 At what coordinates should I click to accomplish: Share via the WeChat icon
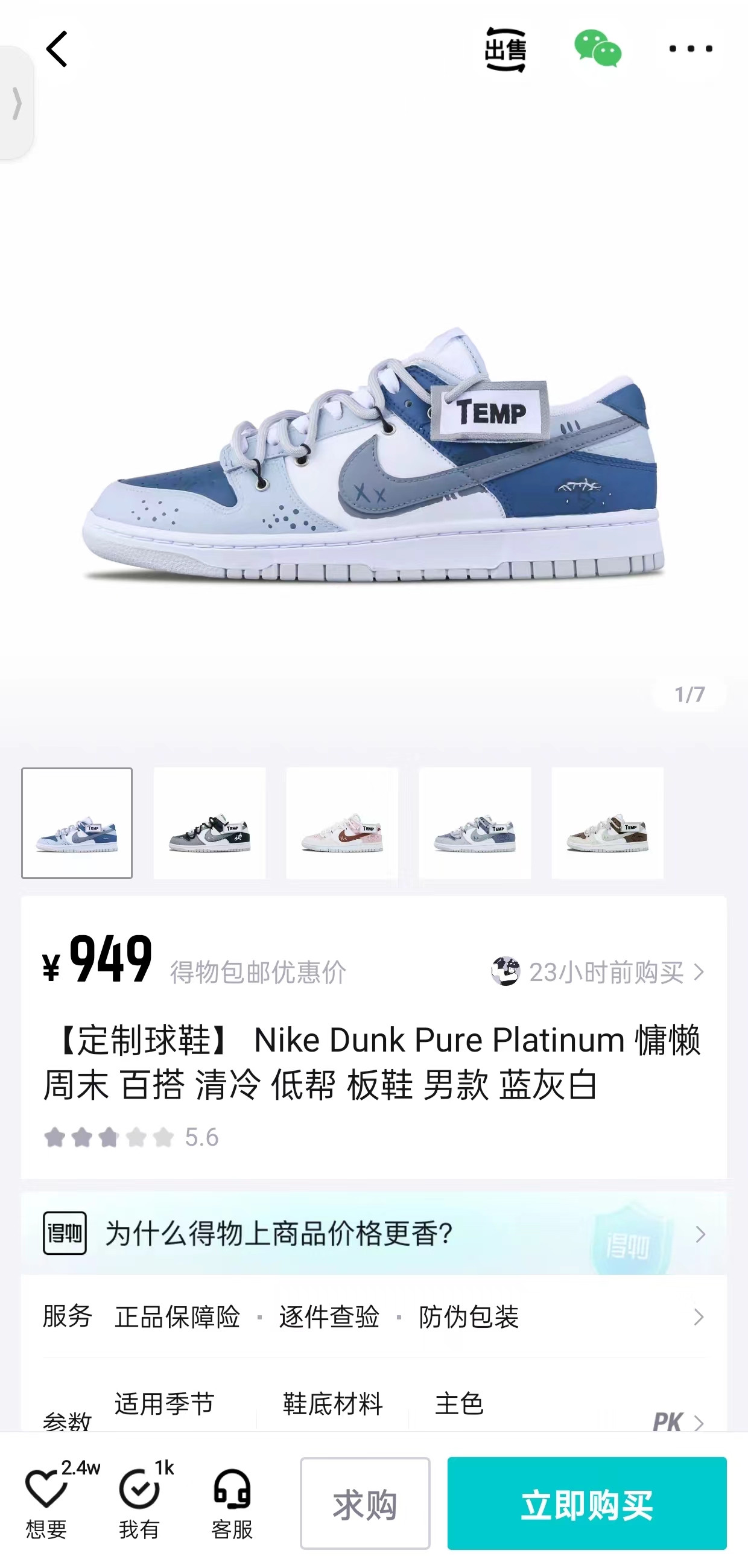(x=598, y=48)
